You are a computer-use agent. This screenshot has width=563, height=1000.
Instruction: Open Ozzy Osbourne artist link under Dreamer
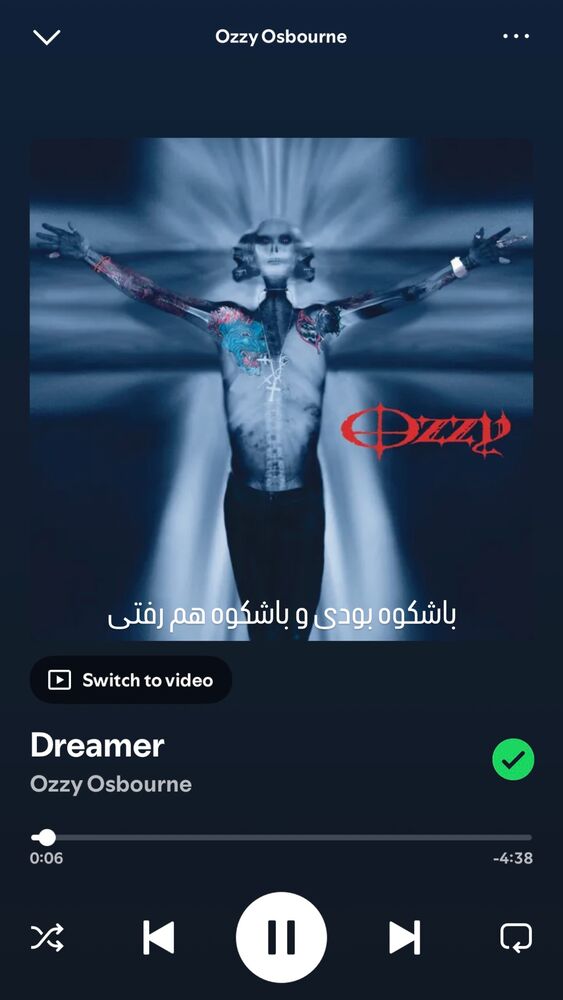click(111, 784)
